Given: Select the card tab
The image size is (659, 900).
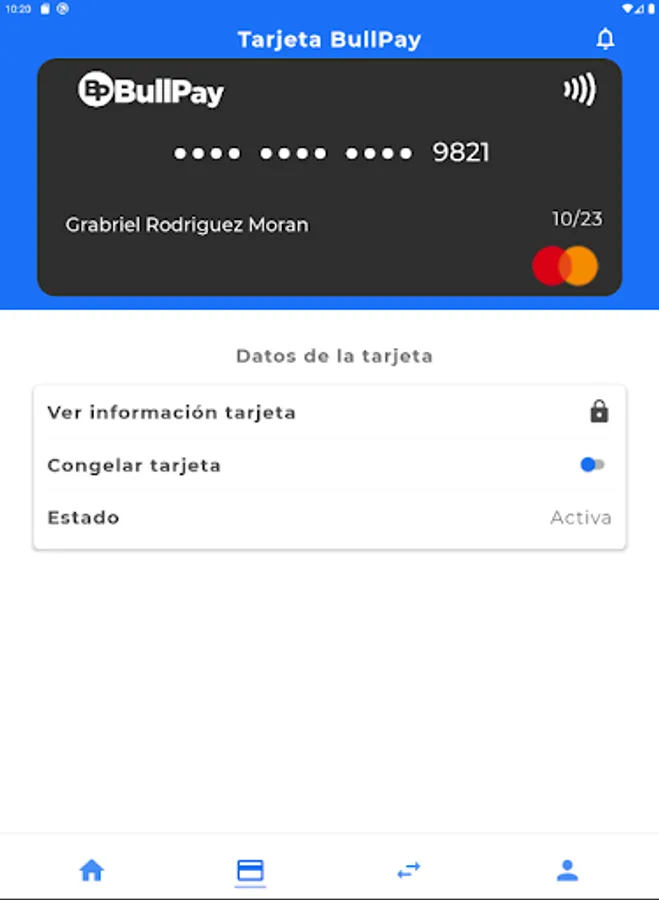Looking at the screenshot, I should pyautogui.click(x=250, y=870).
